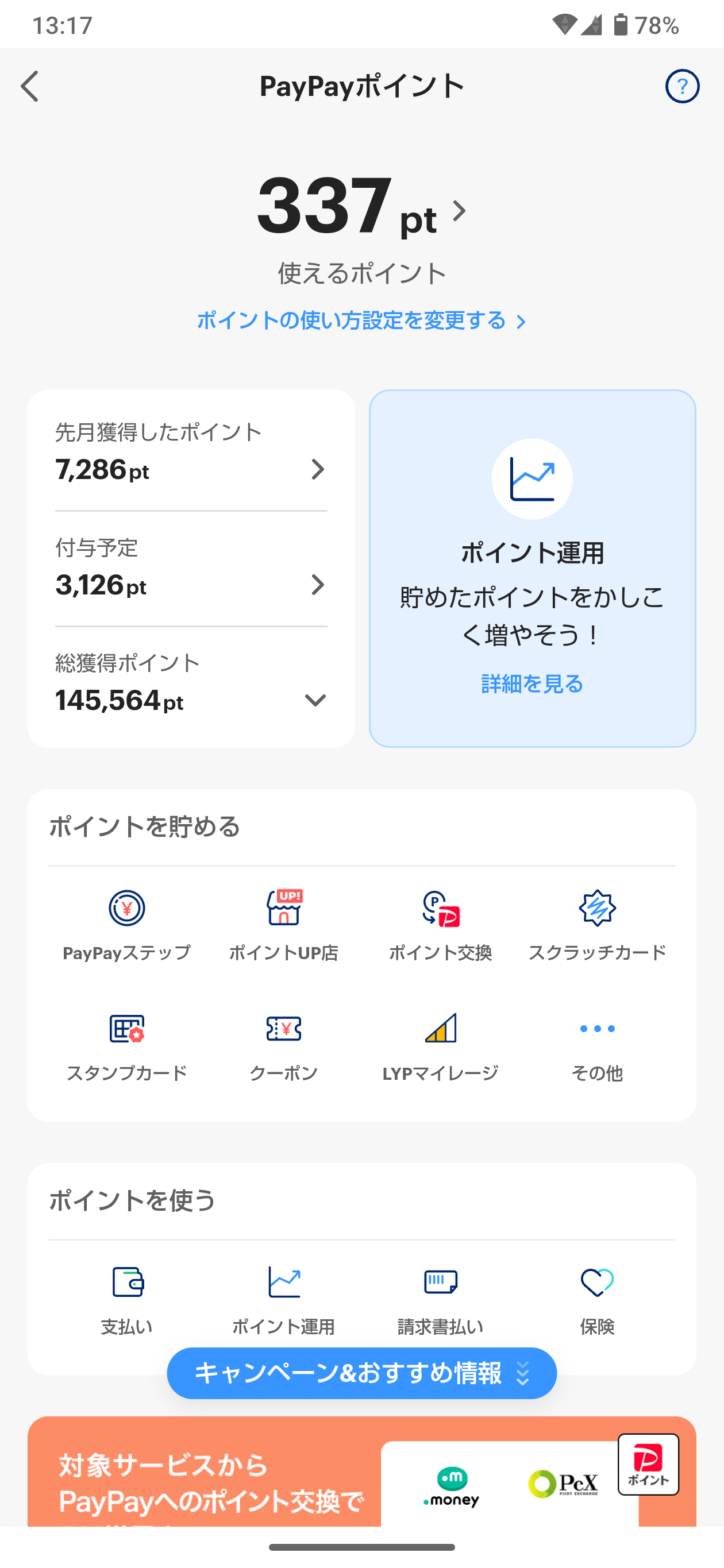The height and width of the screenshot is (1568, 724).
Task: Tap キャンペーン&おすすめ情報 floating button
Action: point(361,1373)
